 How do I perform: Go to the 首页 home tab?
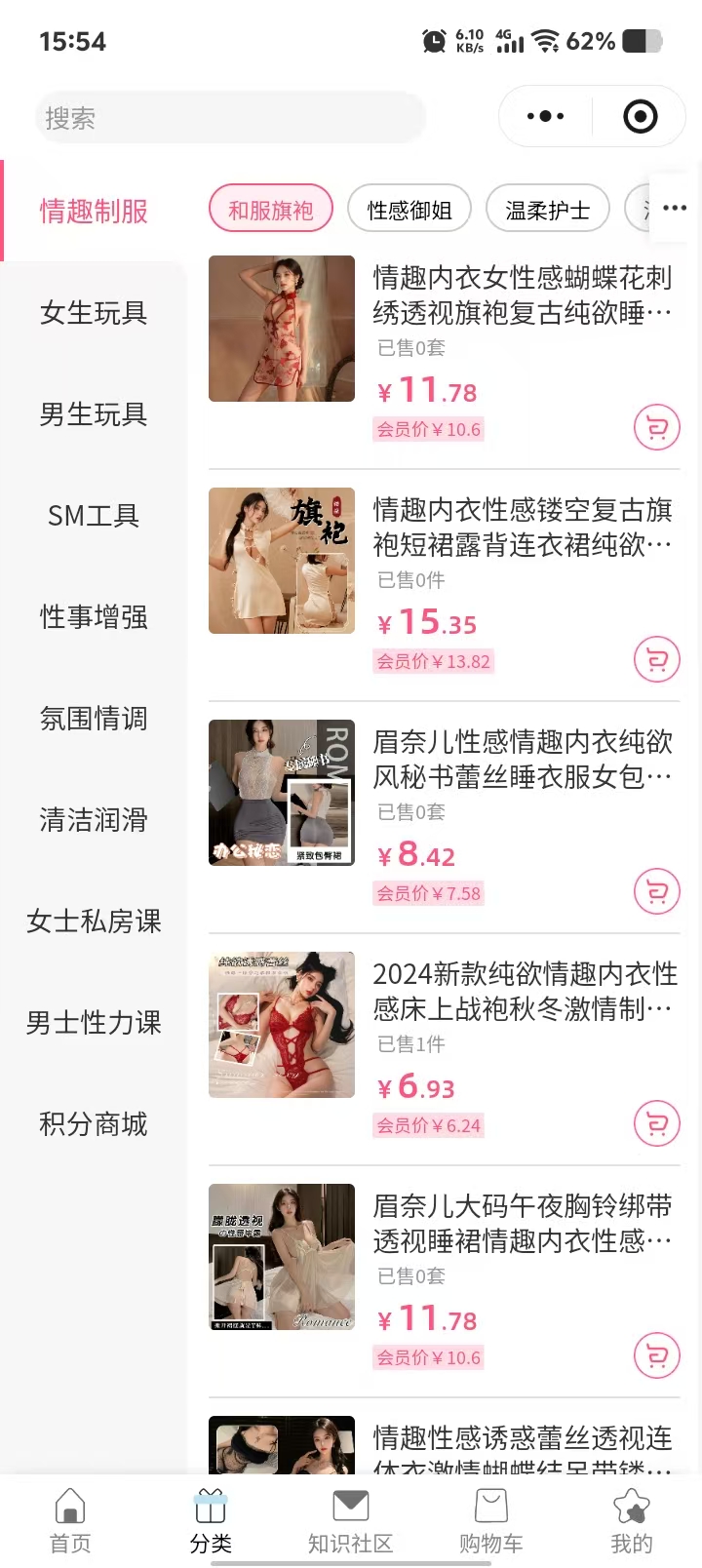point(70,1520)
